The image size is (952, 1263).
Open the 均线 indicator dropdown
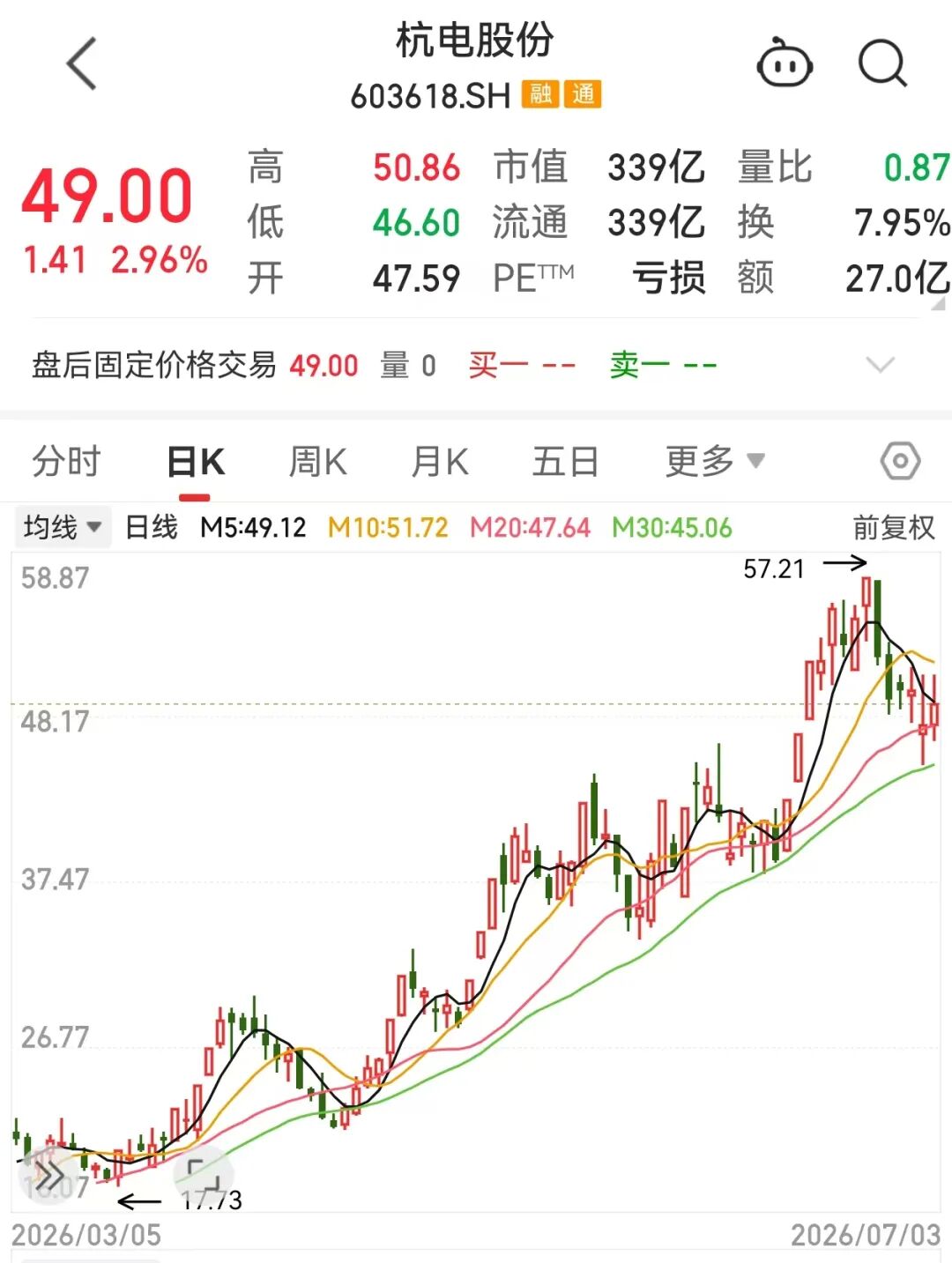[x=62, y=527]
